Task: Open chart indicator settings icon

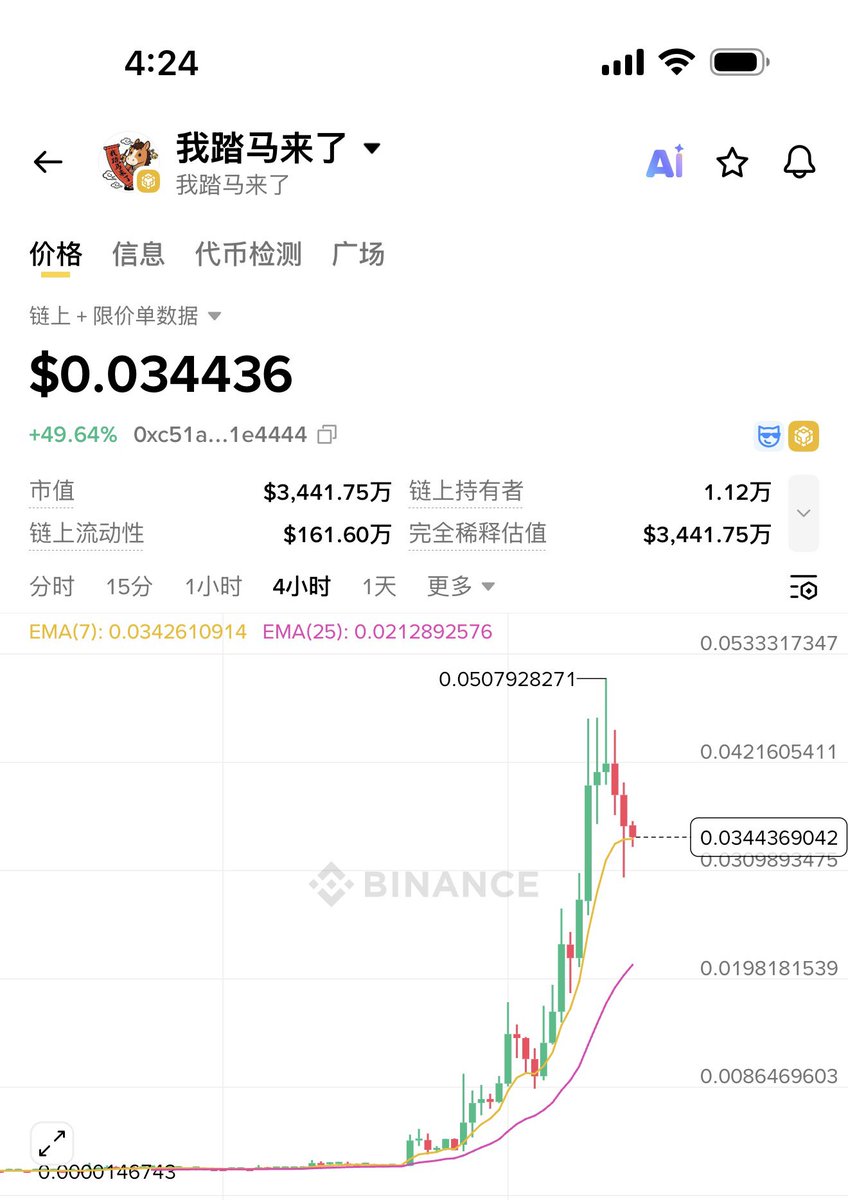Action: coord(803,587)
